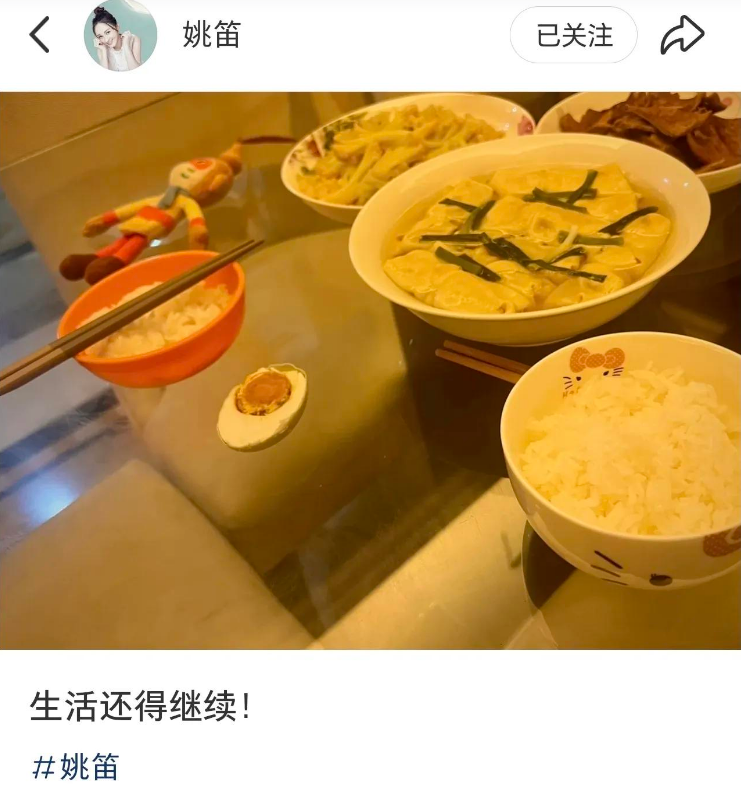Open 姚笛's profile avatar
The height and width of the screenshot is (797, 741).
click(x=120, y=35)
